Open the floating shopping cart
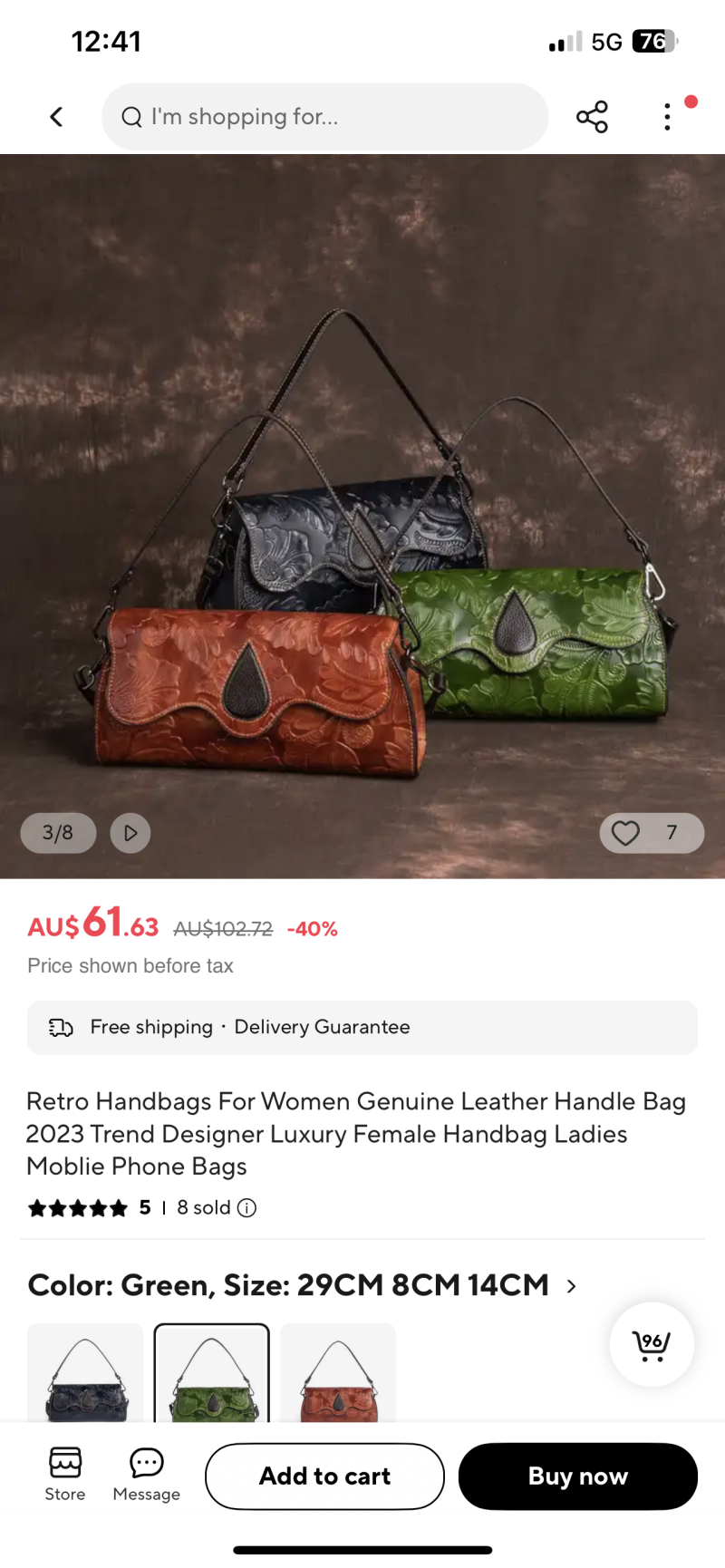Viewport: 725px width, 1568px height. coord(652,1345)
